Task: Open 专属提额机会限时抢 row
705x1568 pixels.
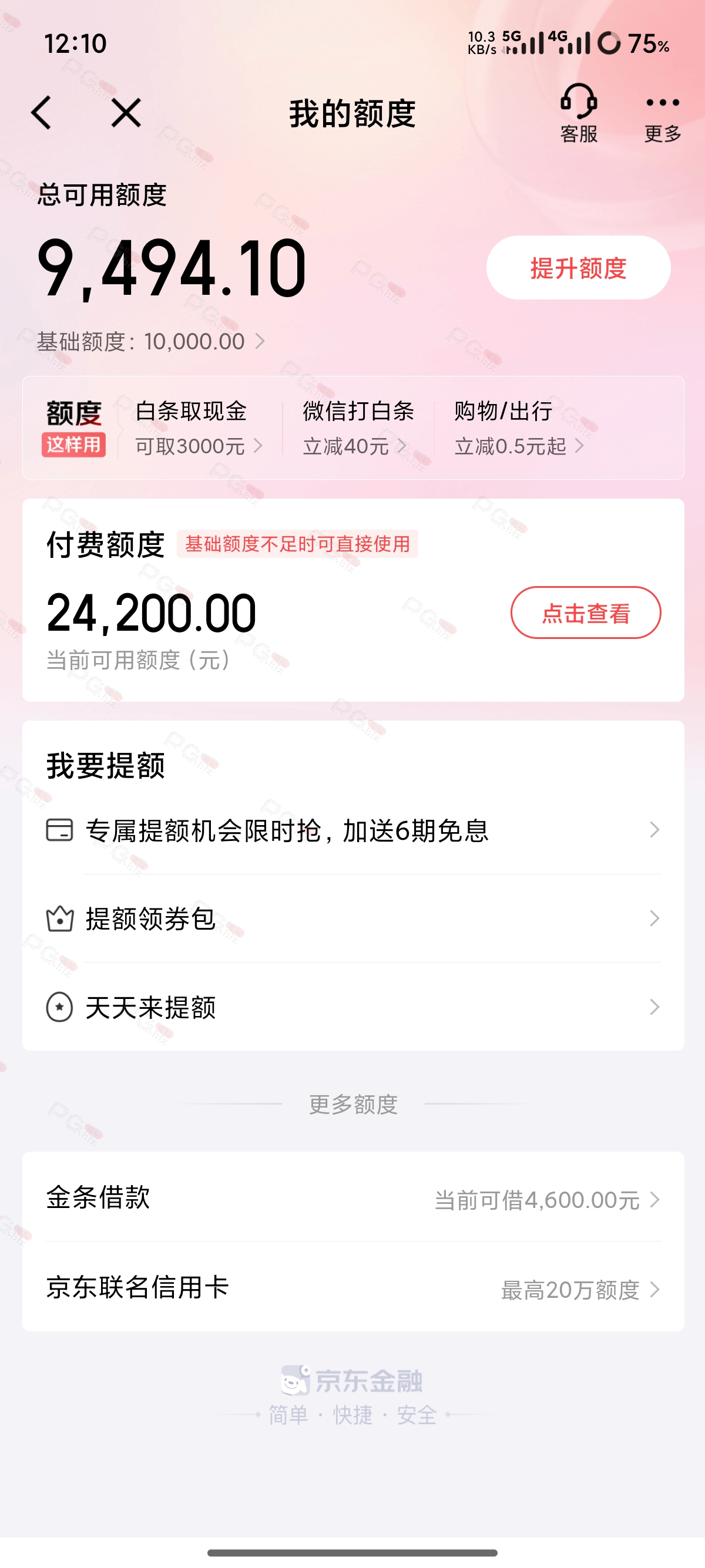Action: 353,830
